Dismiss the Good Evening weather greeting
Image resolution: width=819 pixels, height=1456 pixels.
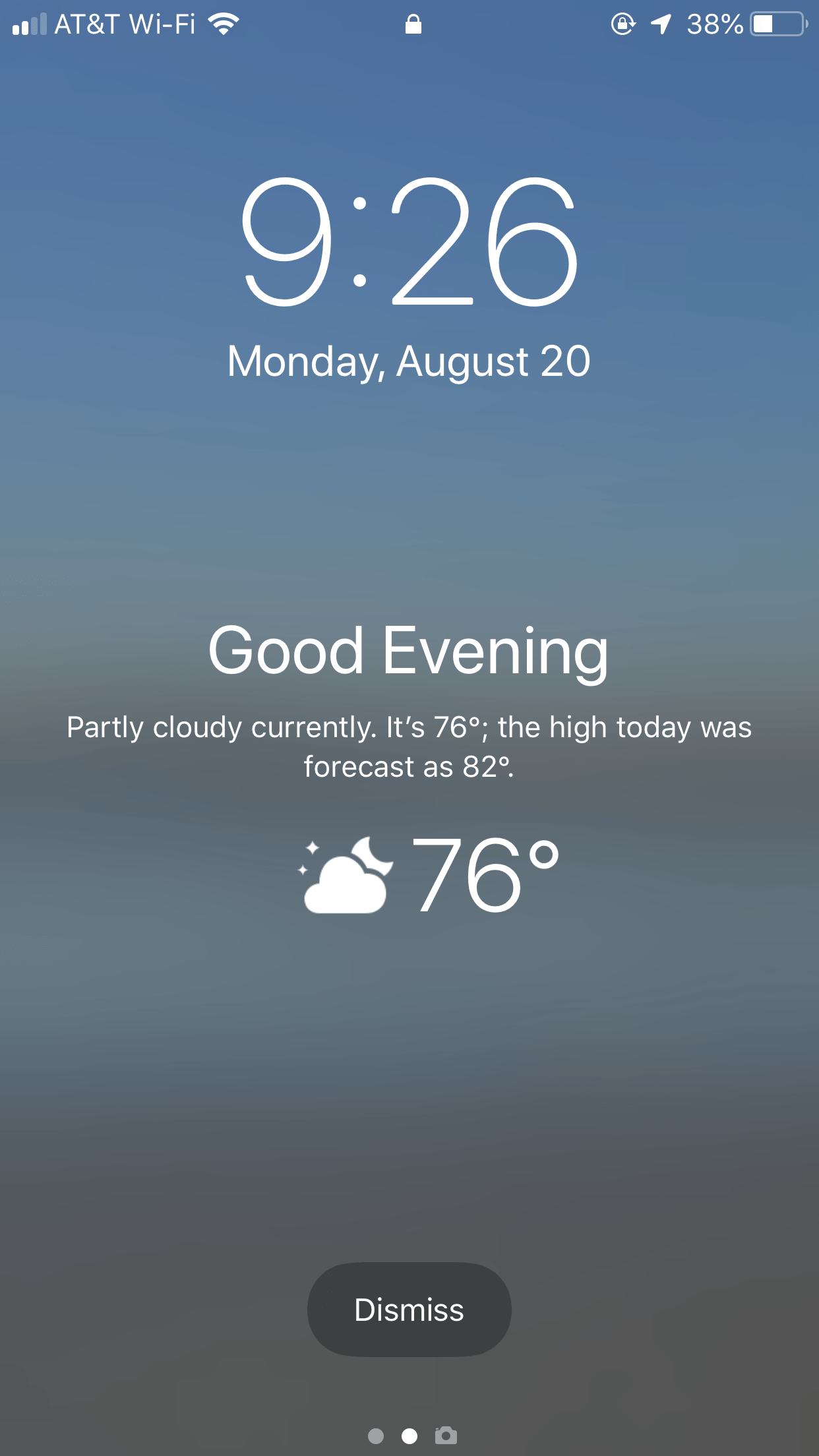point(409,1309)
